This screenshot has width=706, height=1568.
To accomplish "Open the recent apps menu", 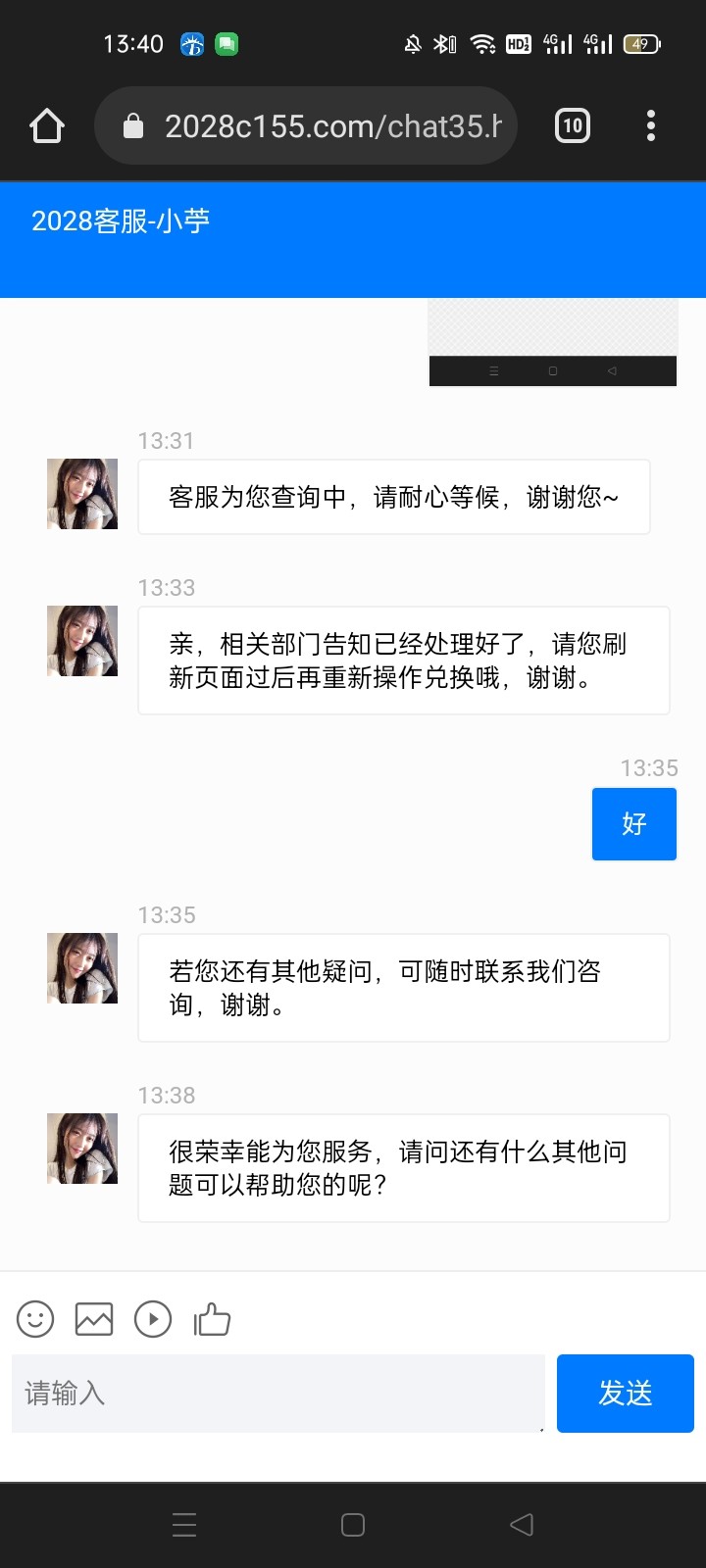I will pos(184,1525).
